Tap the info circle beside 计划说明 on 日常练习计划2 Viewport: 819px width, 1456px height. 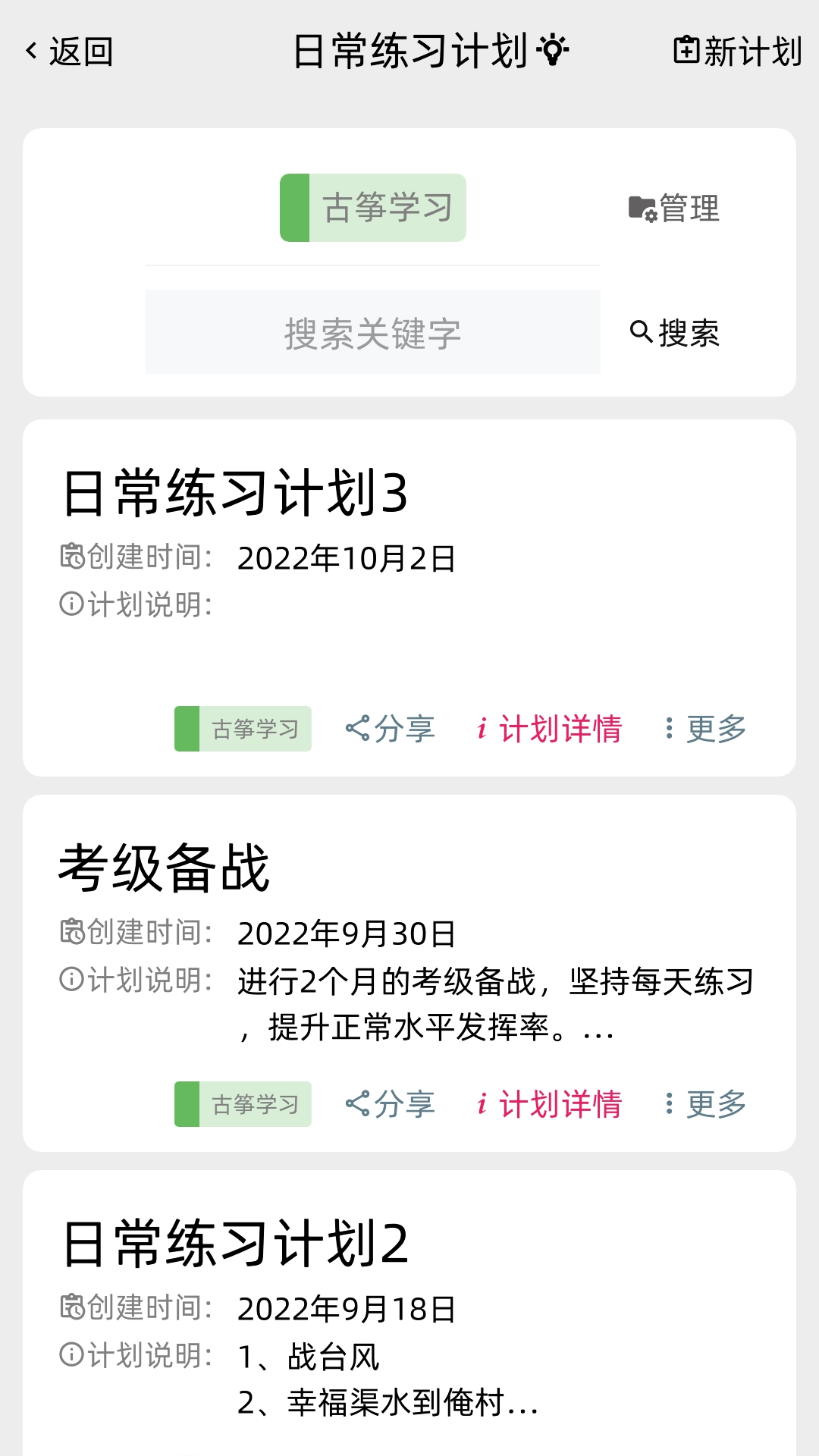click(x=71, y=1354)
